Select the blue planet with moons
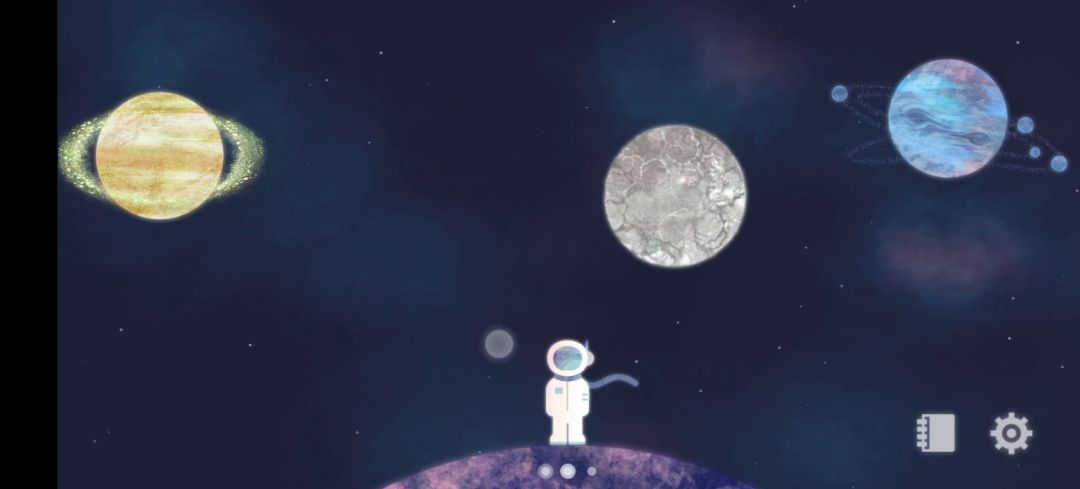Viewport: 1080px width, 489px height. (947, 118)
